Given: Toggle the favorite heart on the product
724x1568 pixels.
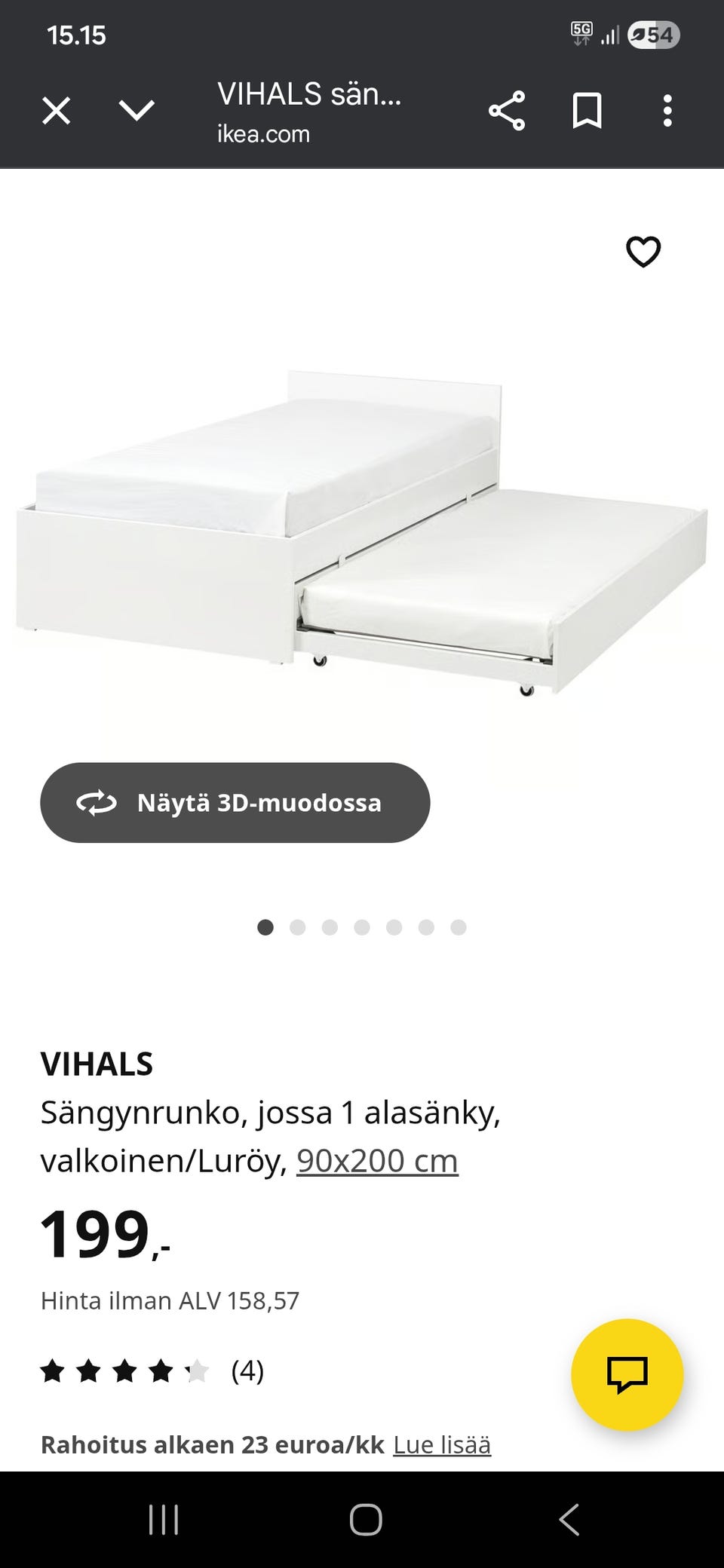Looking at the screenshot, I should [642, 251].
